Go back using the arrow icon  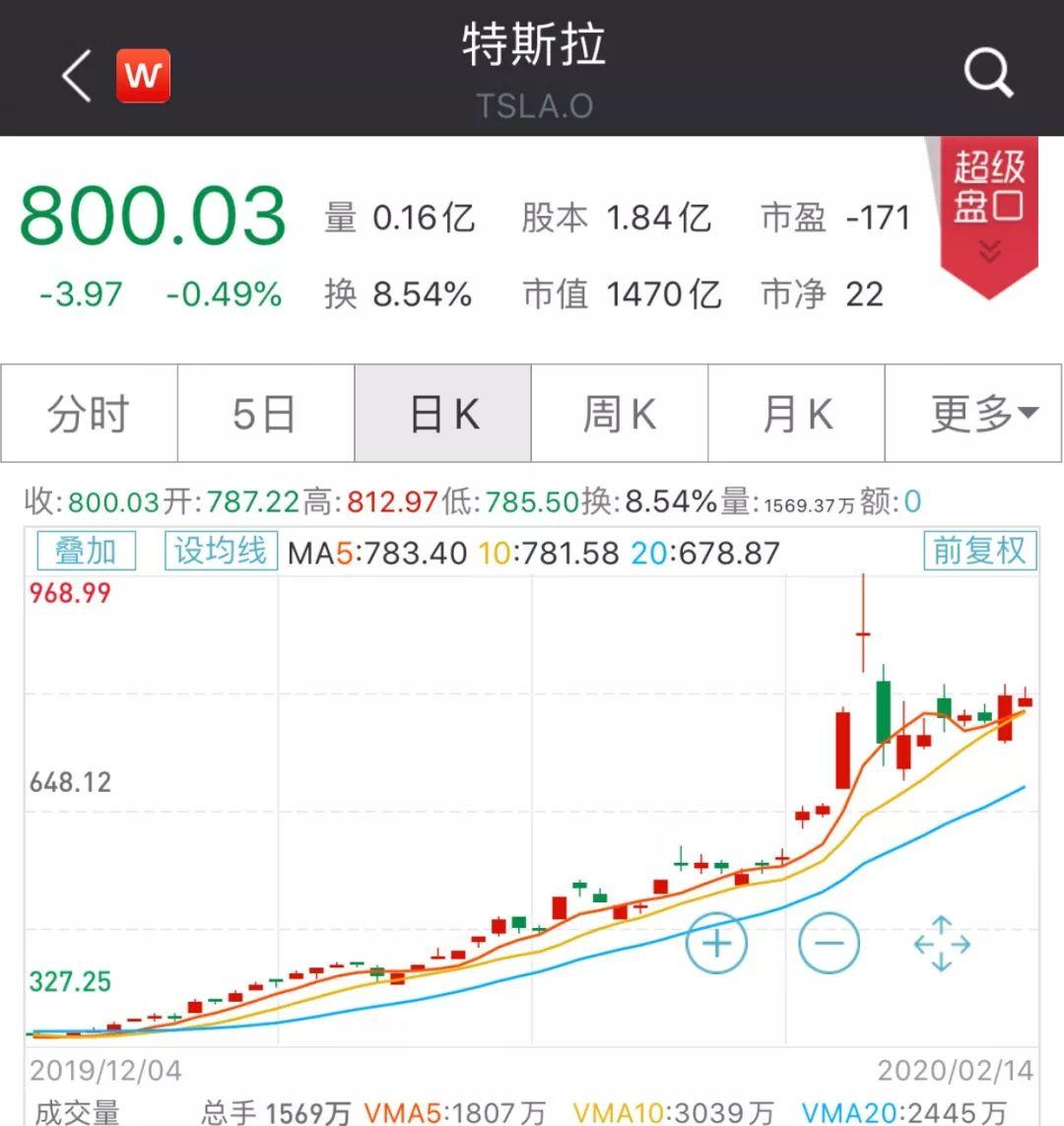point(76,76)
